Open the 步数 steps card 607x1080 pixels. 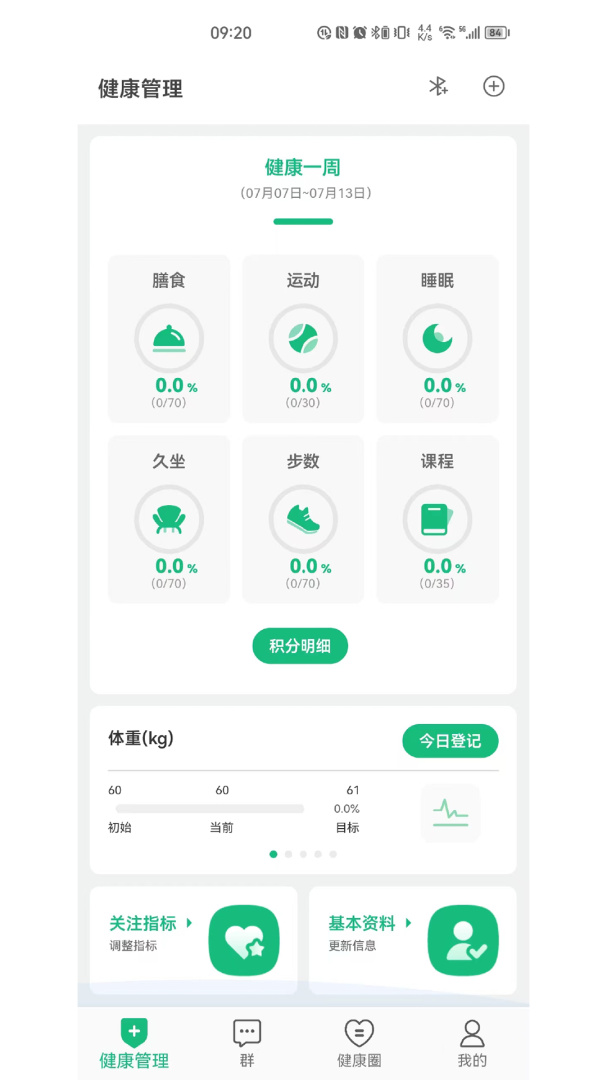pyautogui.click(x=303, y=519)
